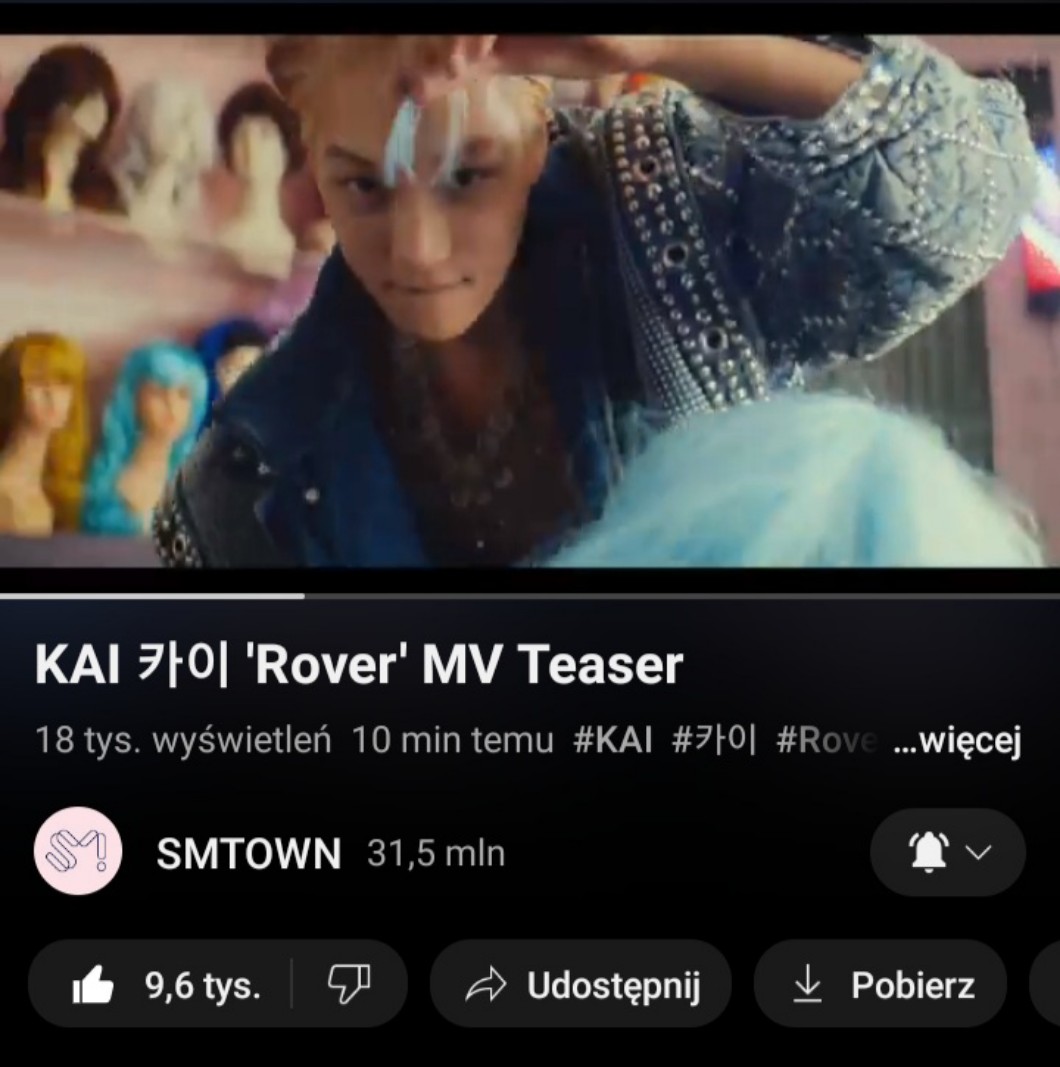
Task: Like the video with 9,6 tys. likes
Action: (165, 986)
